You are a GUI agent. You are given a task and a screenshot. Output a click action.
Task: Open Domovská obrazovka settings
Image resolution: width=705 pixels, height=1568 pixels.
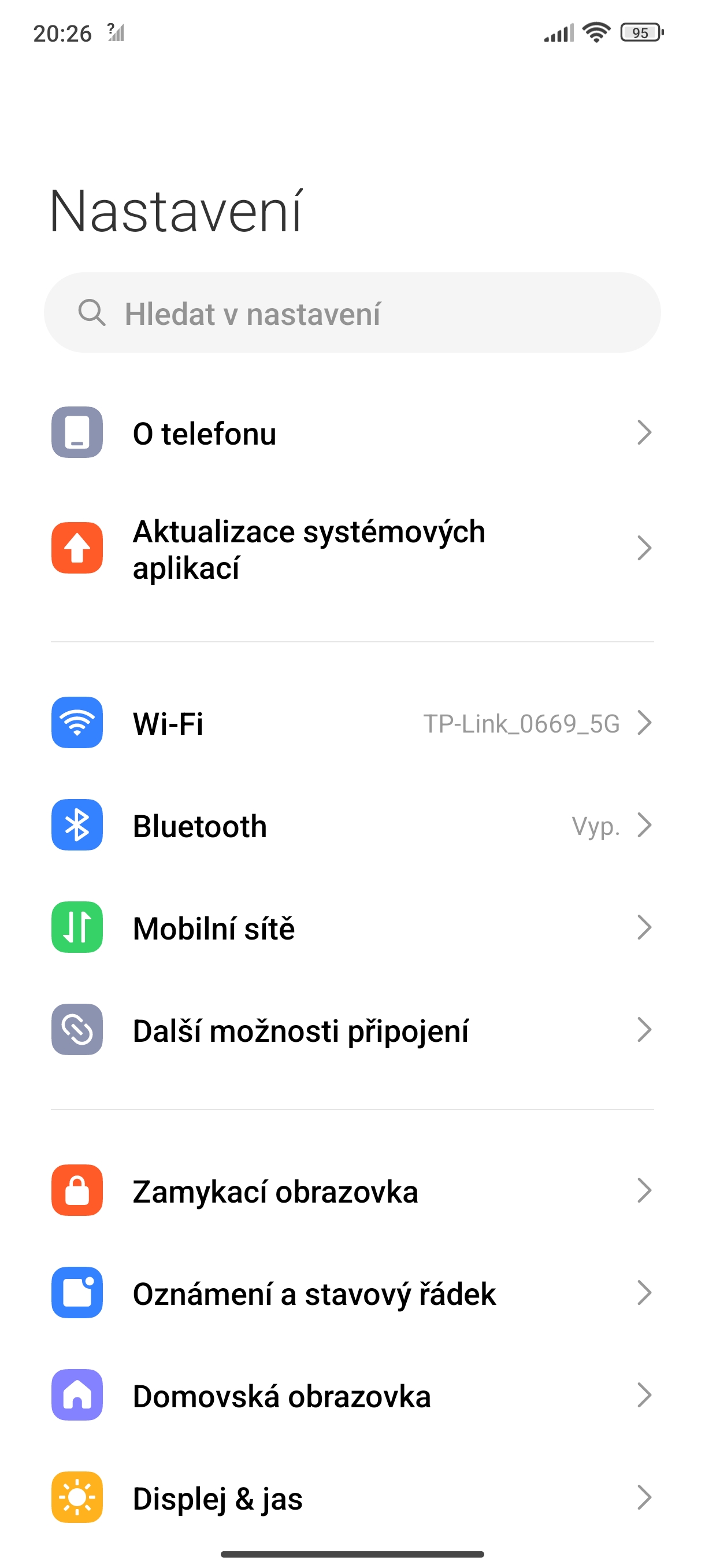(x=352, y=1395)
